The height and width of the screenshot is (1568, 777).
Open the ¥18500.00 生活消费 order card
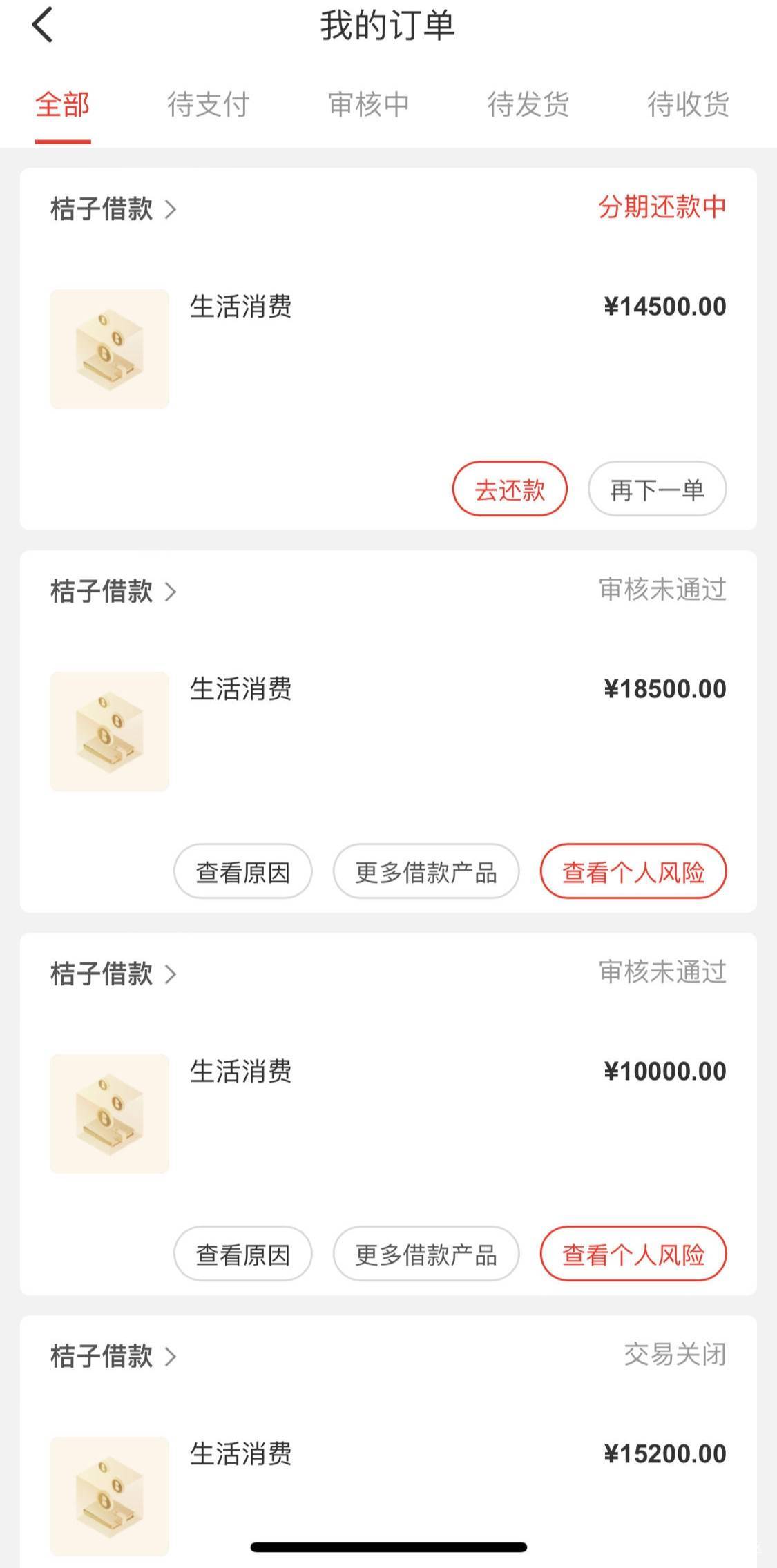(x=387, y=731)
